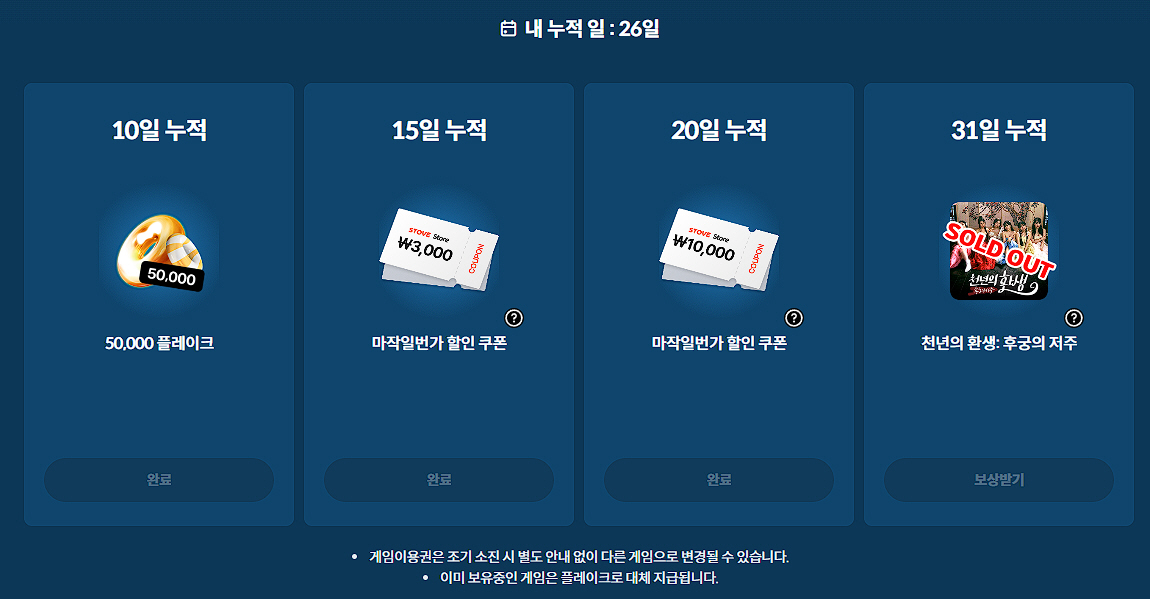1150x599 pixels.
Task: Open help icon beside 천년의 환생 game
Action: (x=1074, y=318)
